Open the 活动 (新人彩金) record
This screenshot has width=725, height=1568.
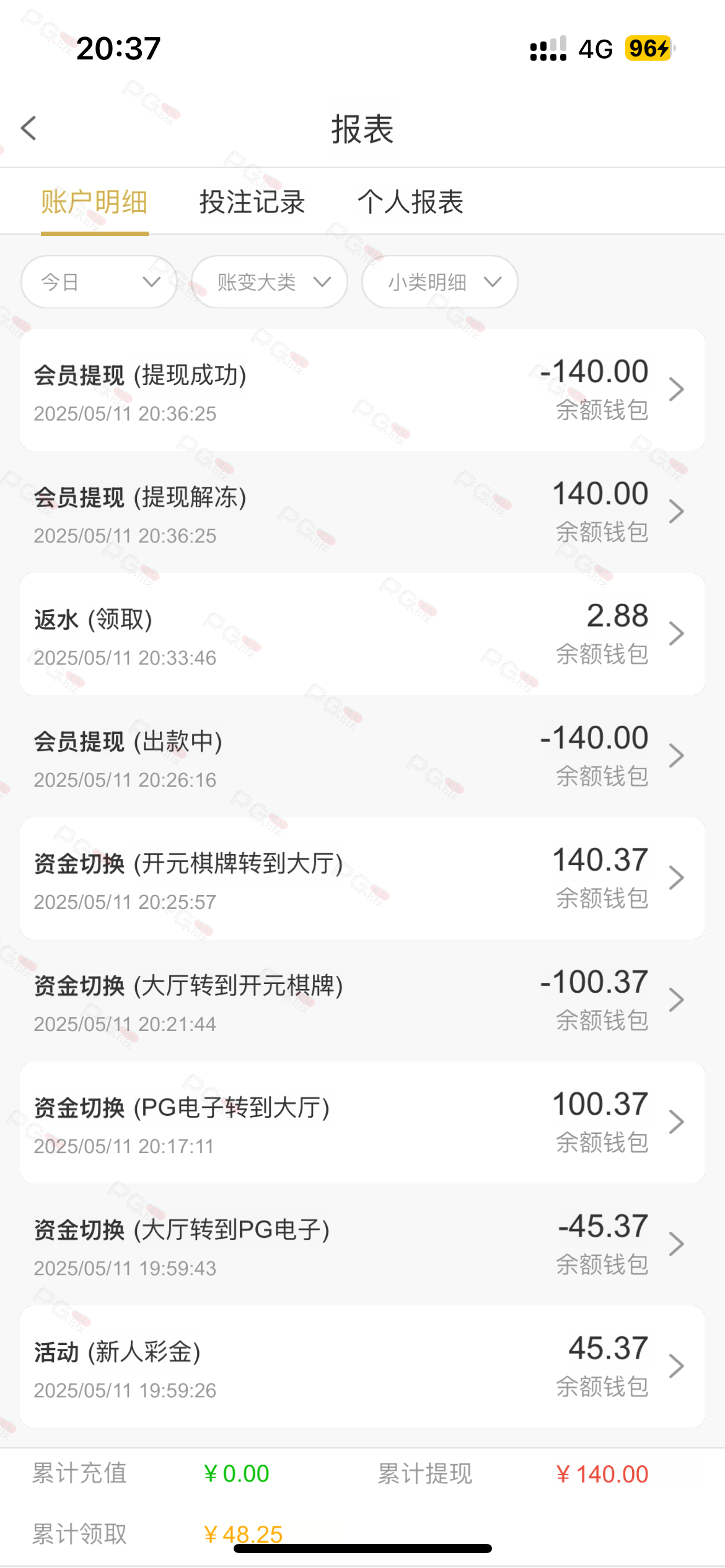[x=362, y=1366]
